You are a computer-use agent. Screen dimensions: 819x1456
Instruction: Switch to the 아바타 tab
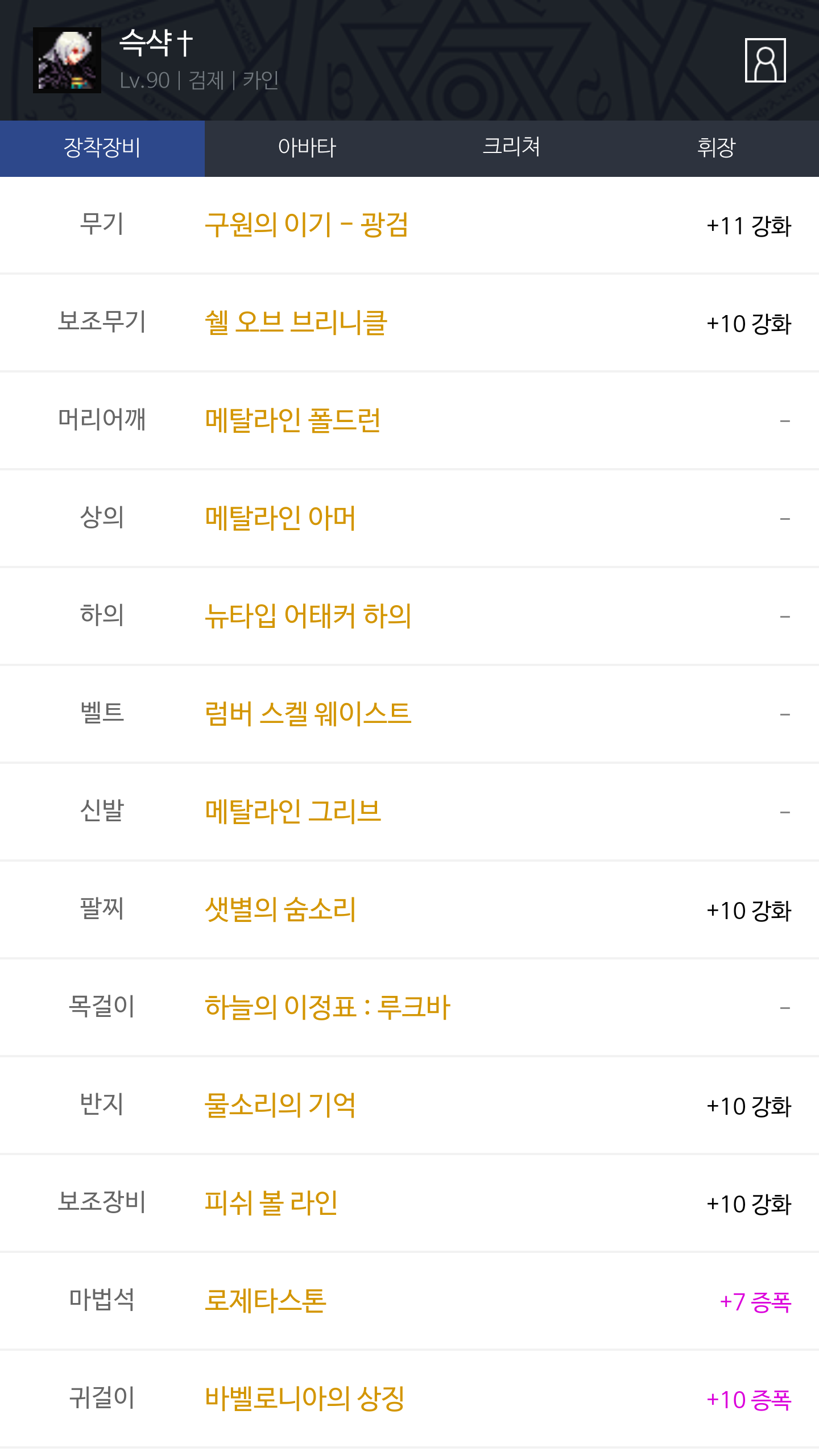click(x=307, y=148)
